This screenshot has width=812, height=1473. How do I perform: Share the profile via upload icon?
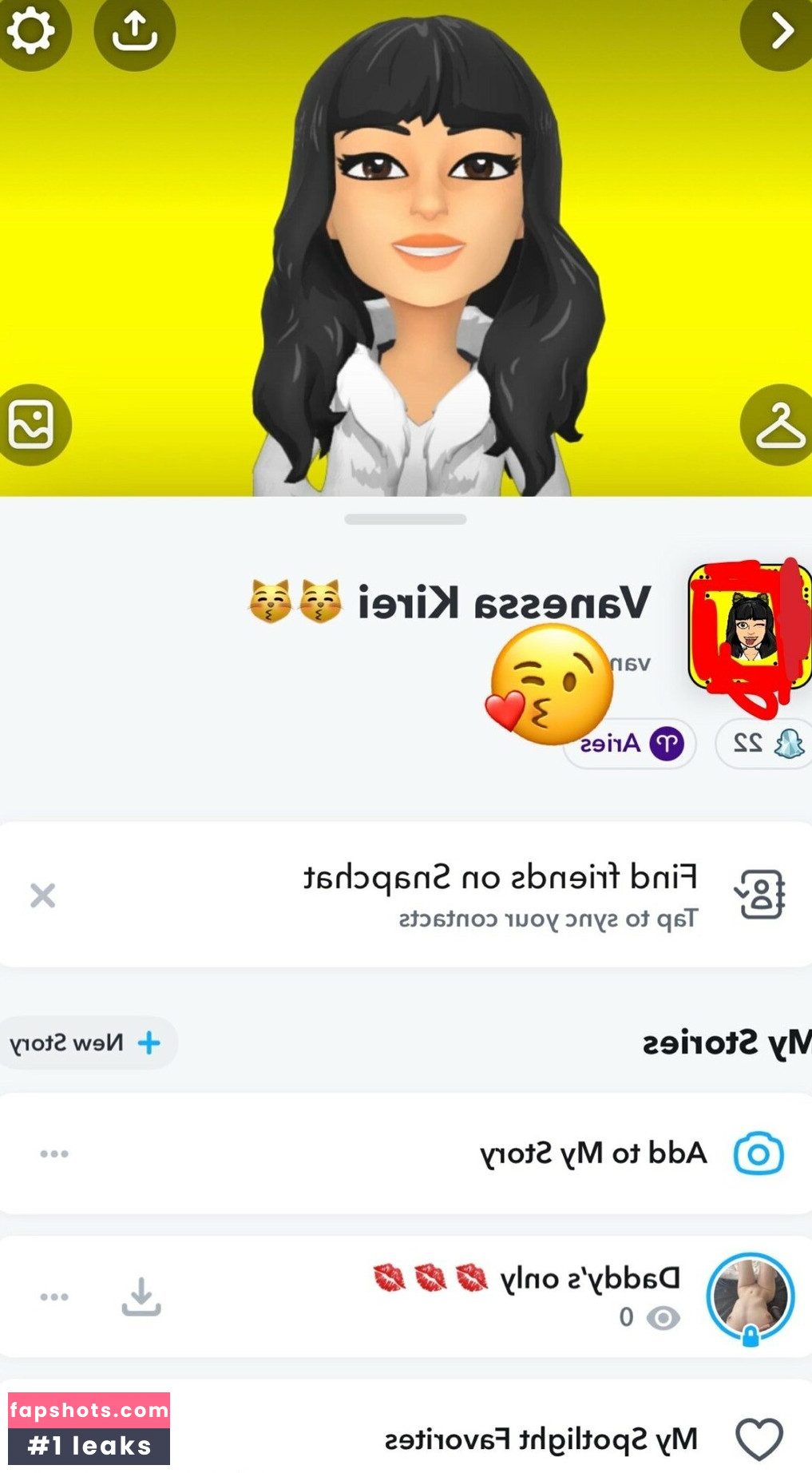tap(134, 31)
